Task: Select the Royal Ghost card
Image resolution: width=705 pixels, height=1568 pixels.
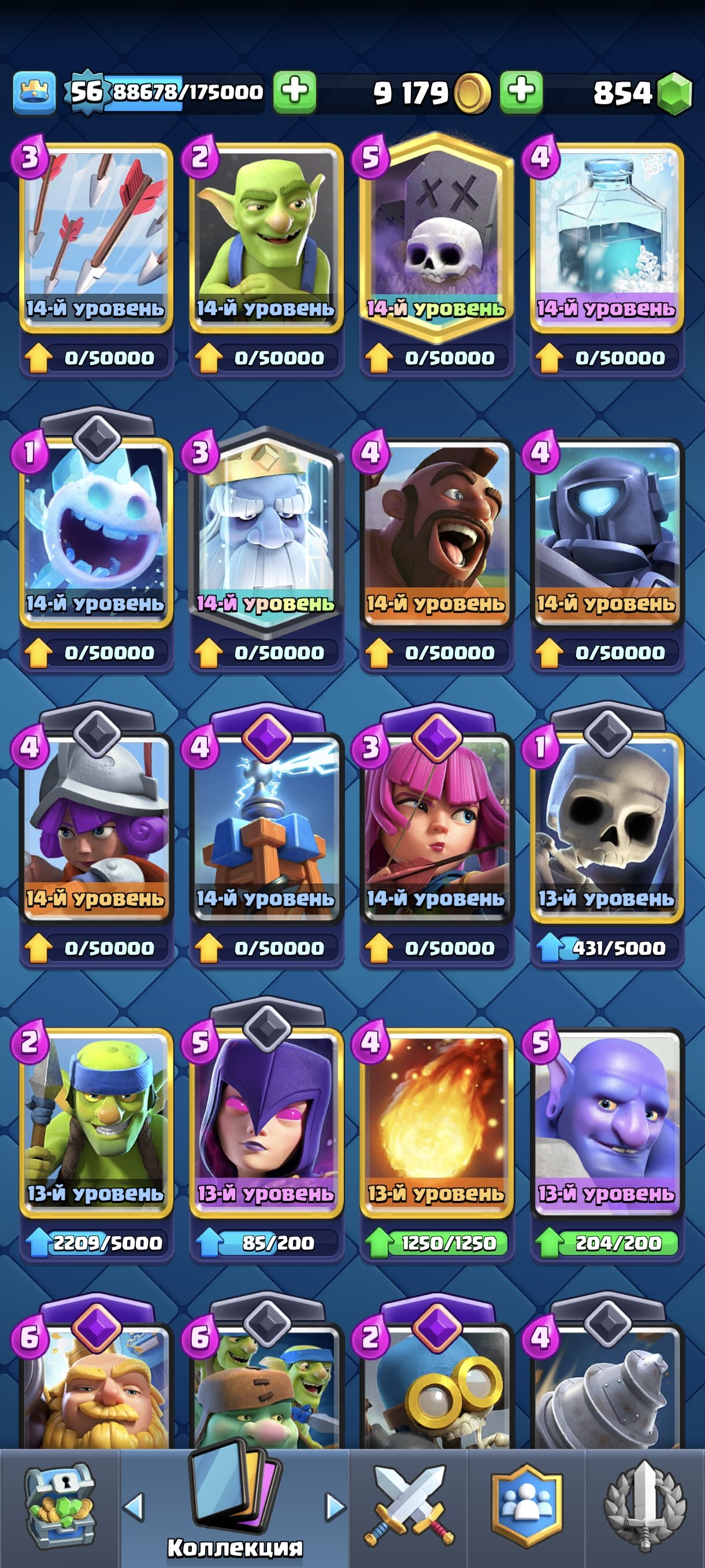Action: coord(266,532)
